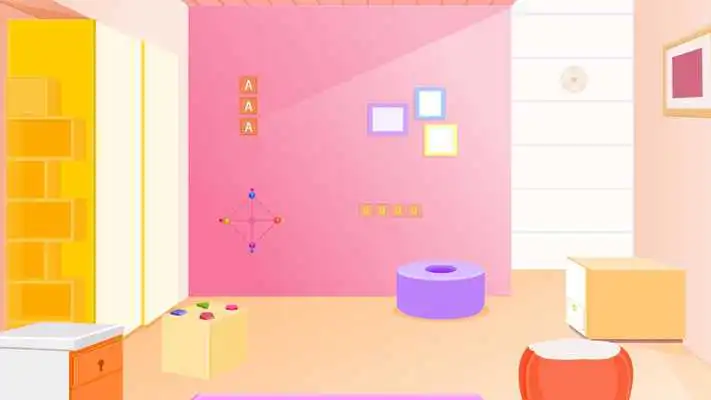
Task: Tap the four-square code panel on wall
Action: [x=390, y=210]
